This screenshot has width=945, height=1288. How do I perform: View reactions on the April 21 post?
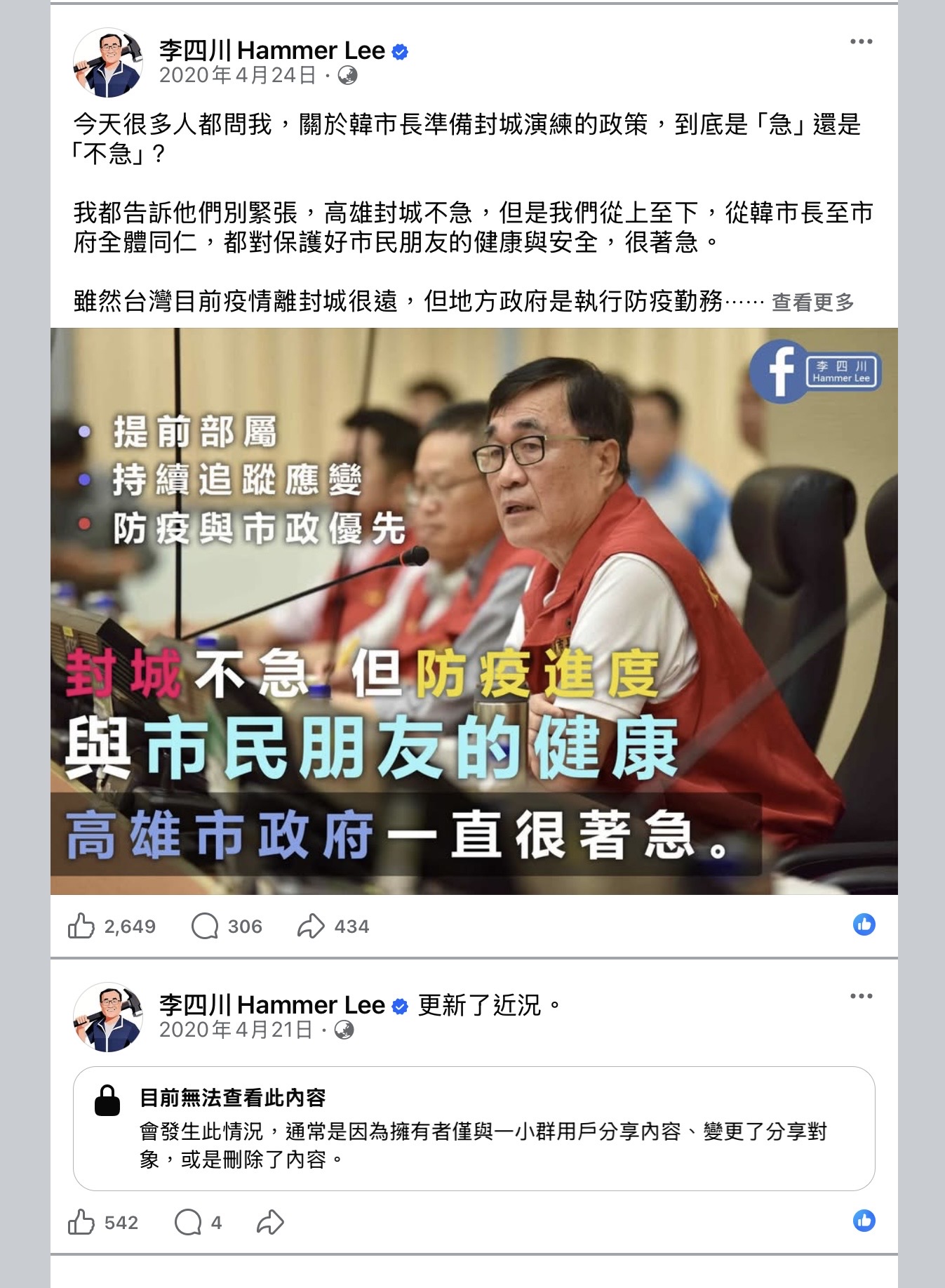[x=864, y=1221]
